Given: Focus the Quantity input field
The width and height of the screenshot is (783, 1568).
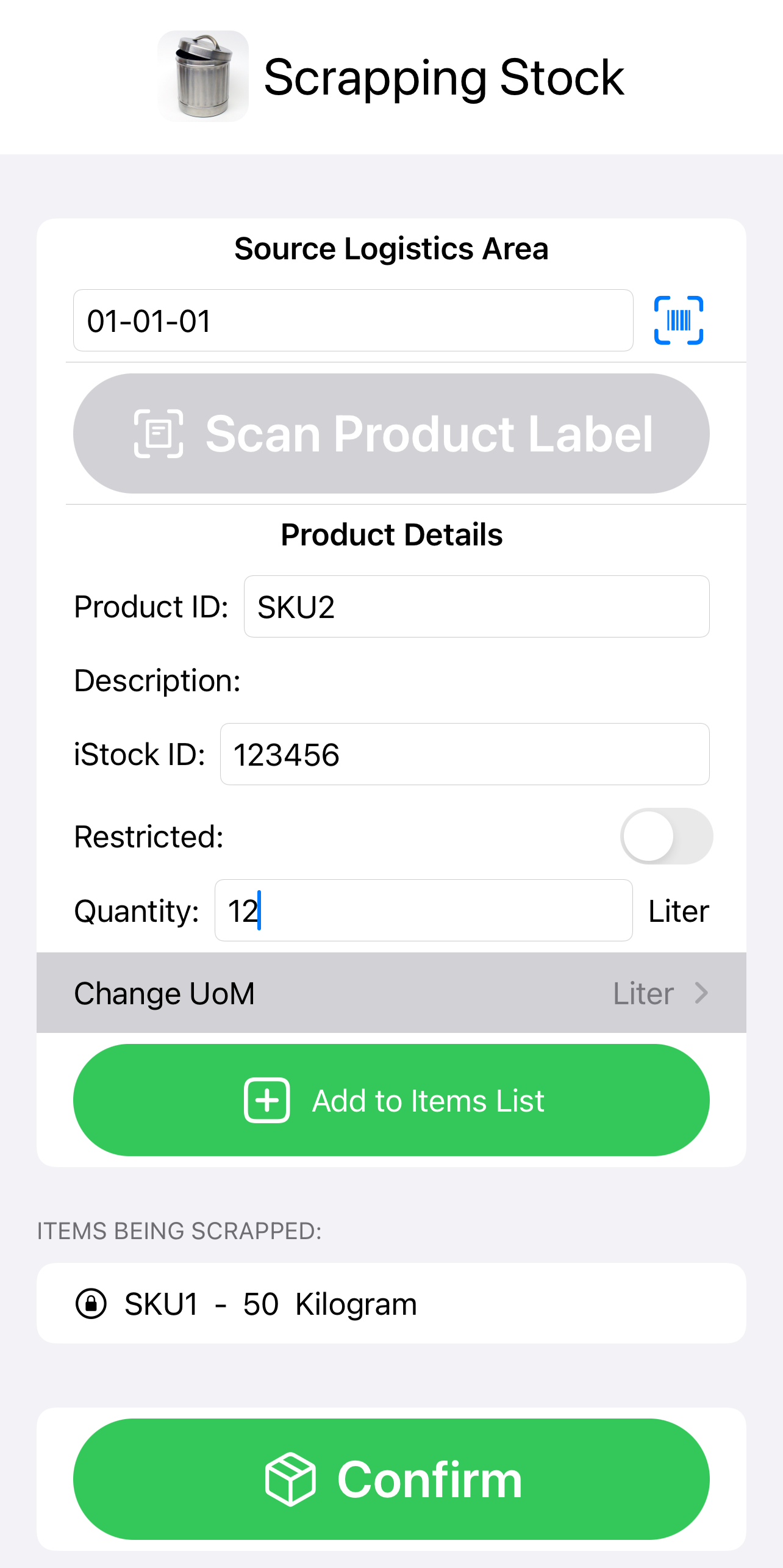Looking at the screenshot, I should point(423,911).
